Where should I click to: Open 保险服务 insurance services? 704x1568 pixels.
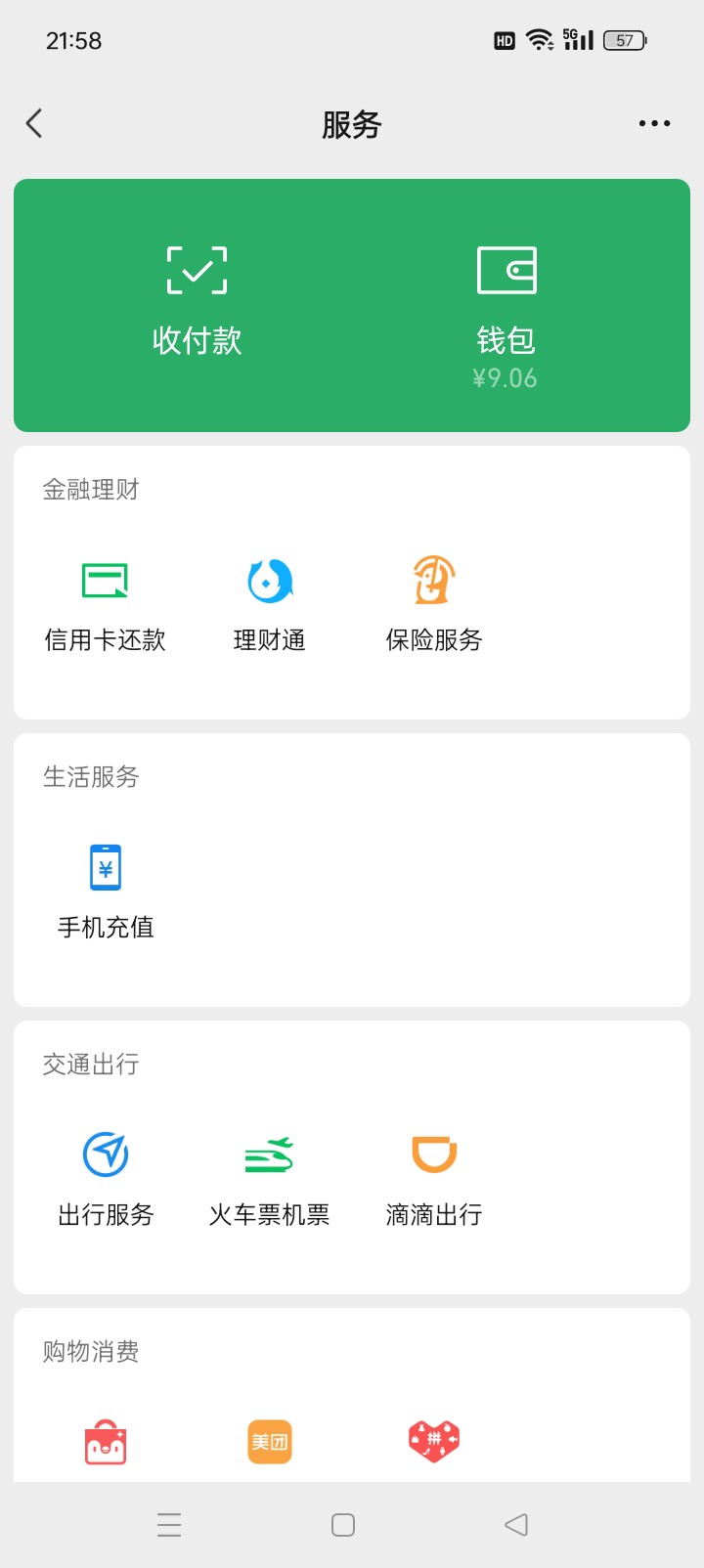[x=434, y=606]
